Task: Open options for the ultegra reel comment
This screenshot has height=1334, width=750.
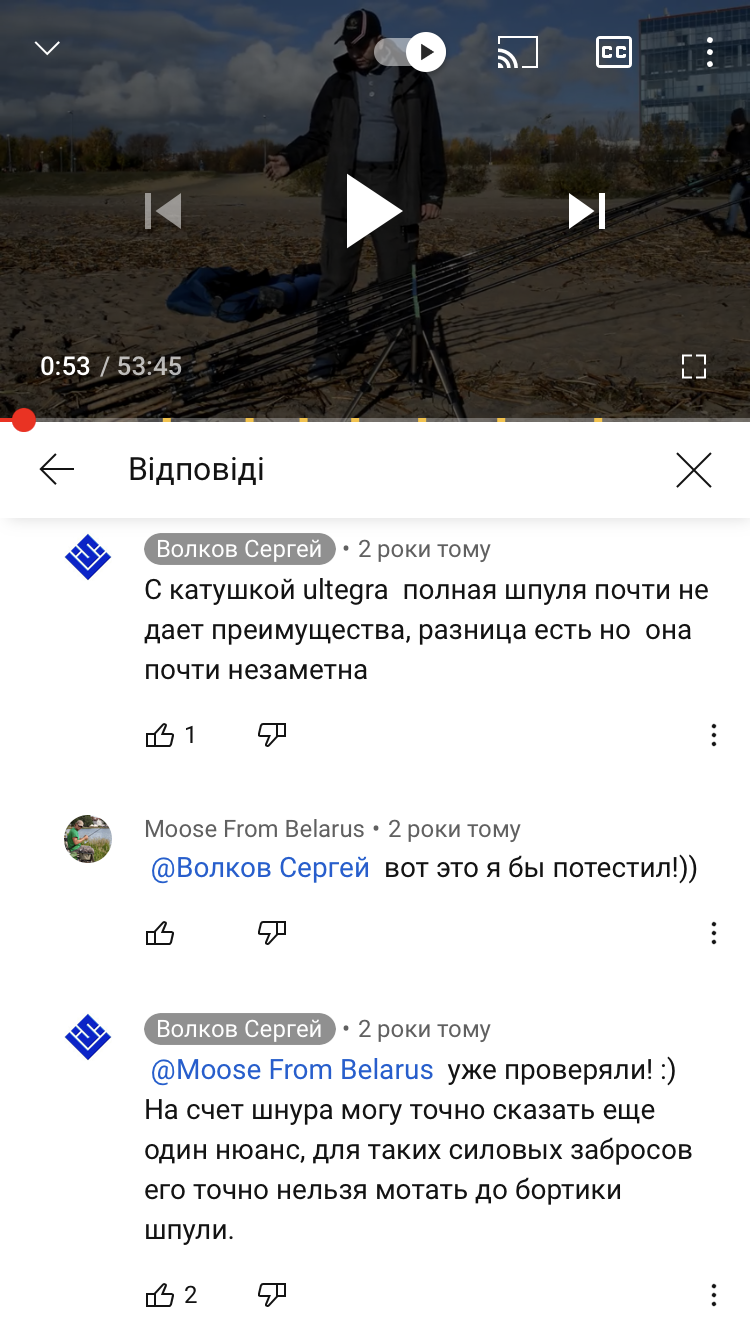Action: tap(713, 735)
